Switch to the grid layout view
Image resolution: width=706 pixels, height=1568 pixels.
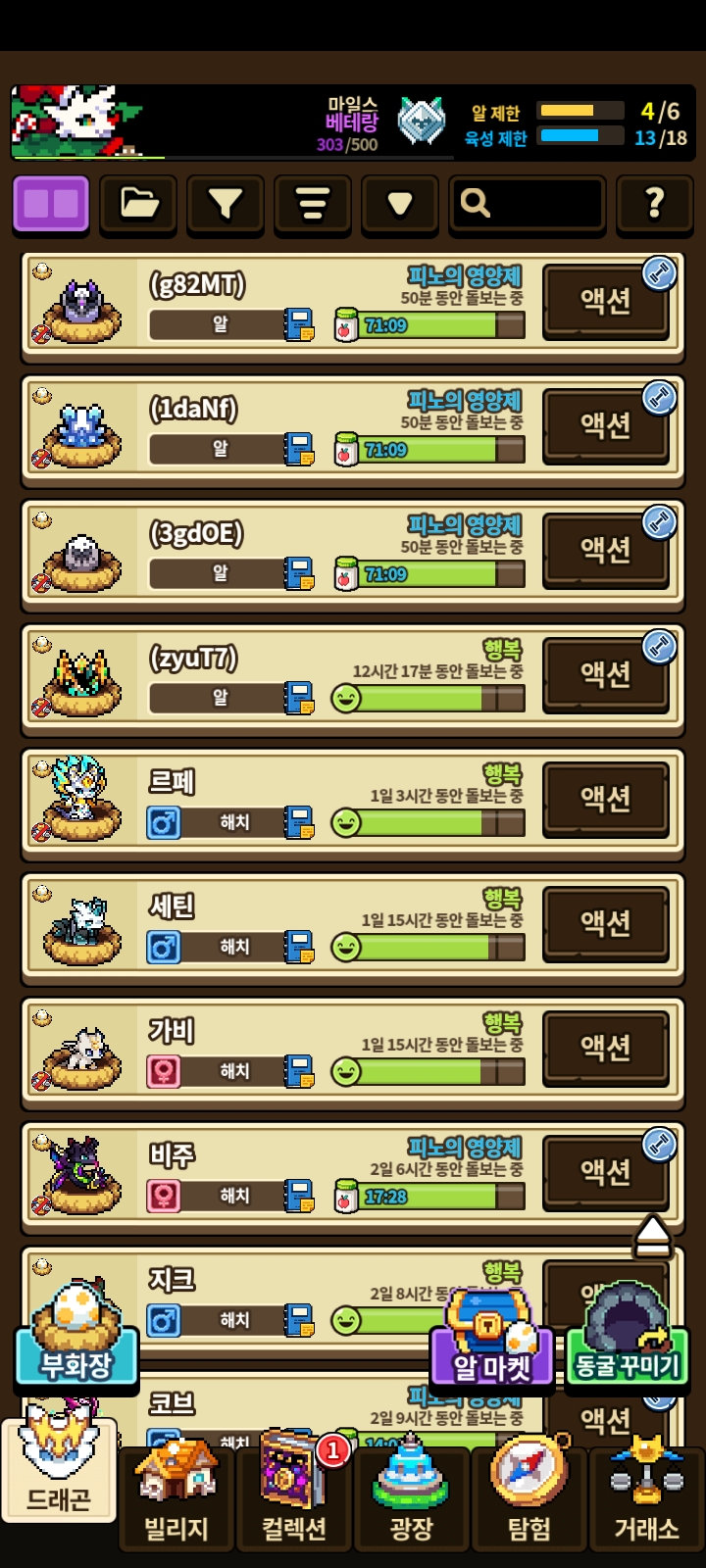click(x=51, y=204)
